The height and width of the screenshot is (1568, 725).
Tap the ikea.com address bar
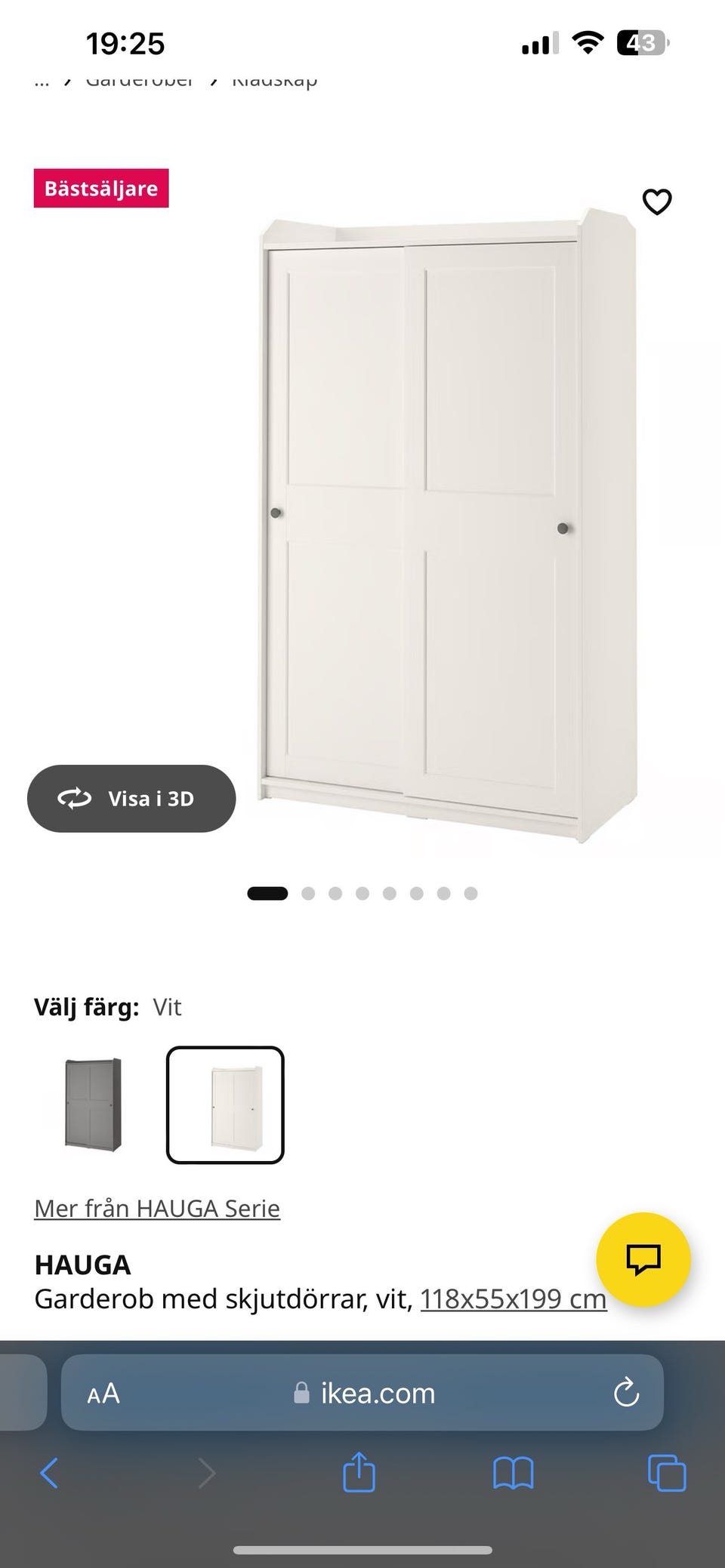pyautogui.click(x=362, y=1392)
